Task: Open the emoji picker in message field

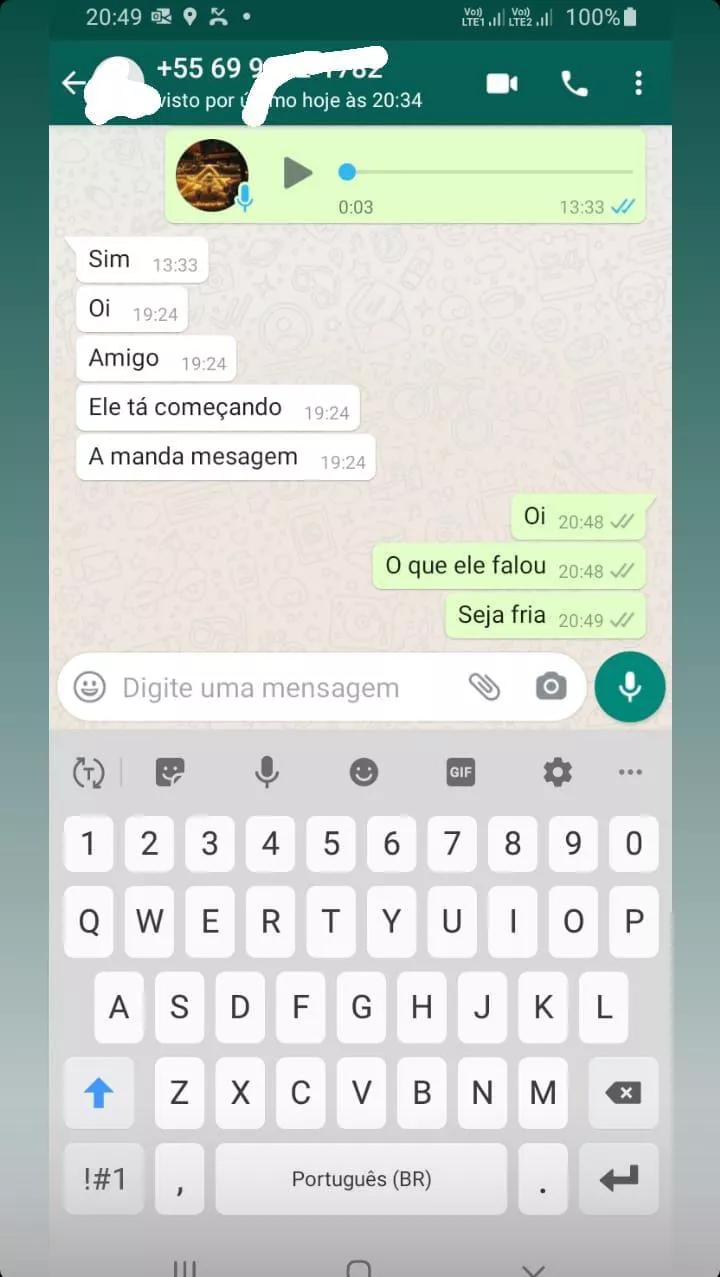Action: 90,687
